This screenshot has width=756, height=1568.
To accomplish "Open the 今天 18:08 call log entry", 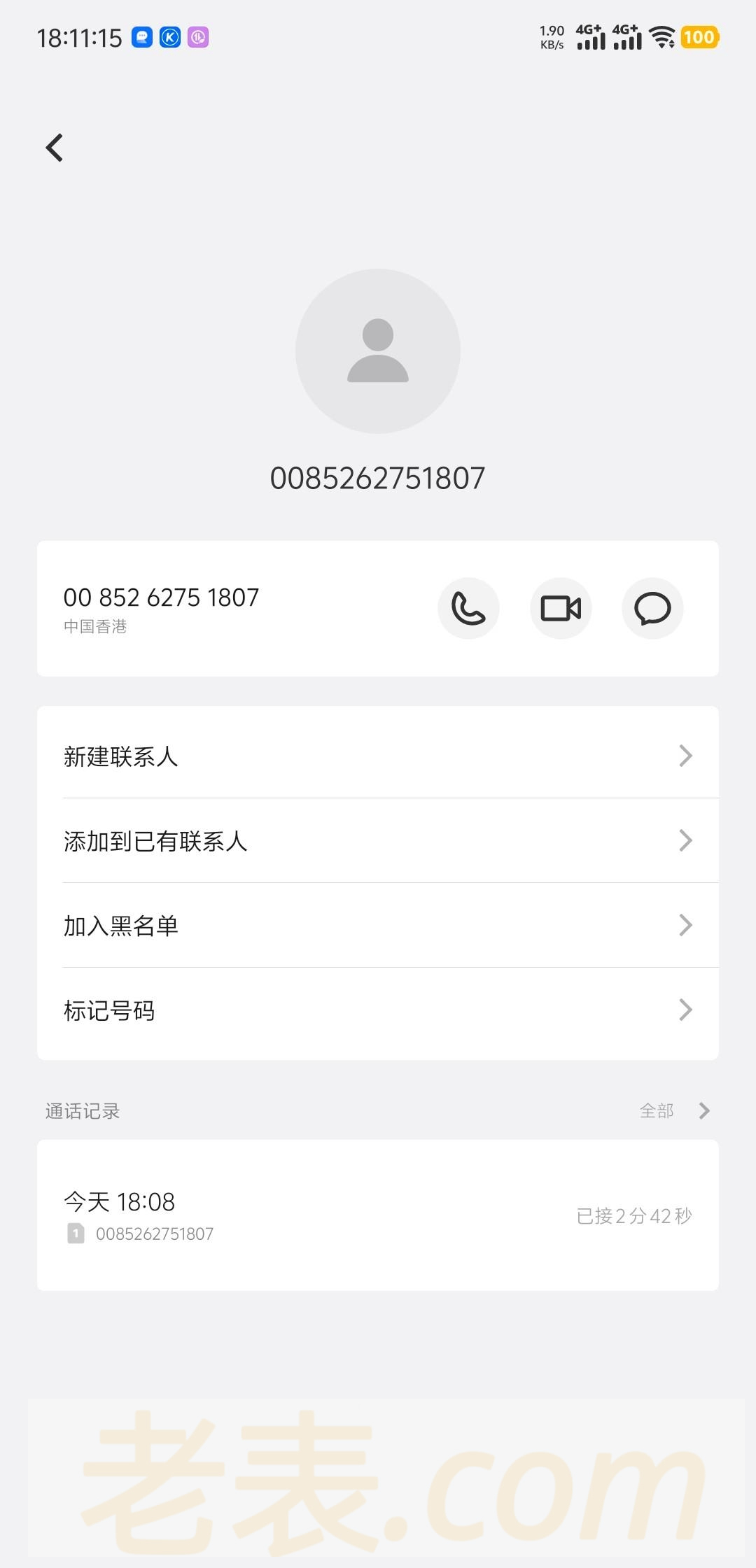I will [x=378, y=1215].
